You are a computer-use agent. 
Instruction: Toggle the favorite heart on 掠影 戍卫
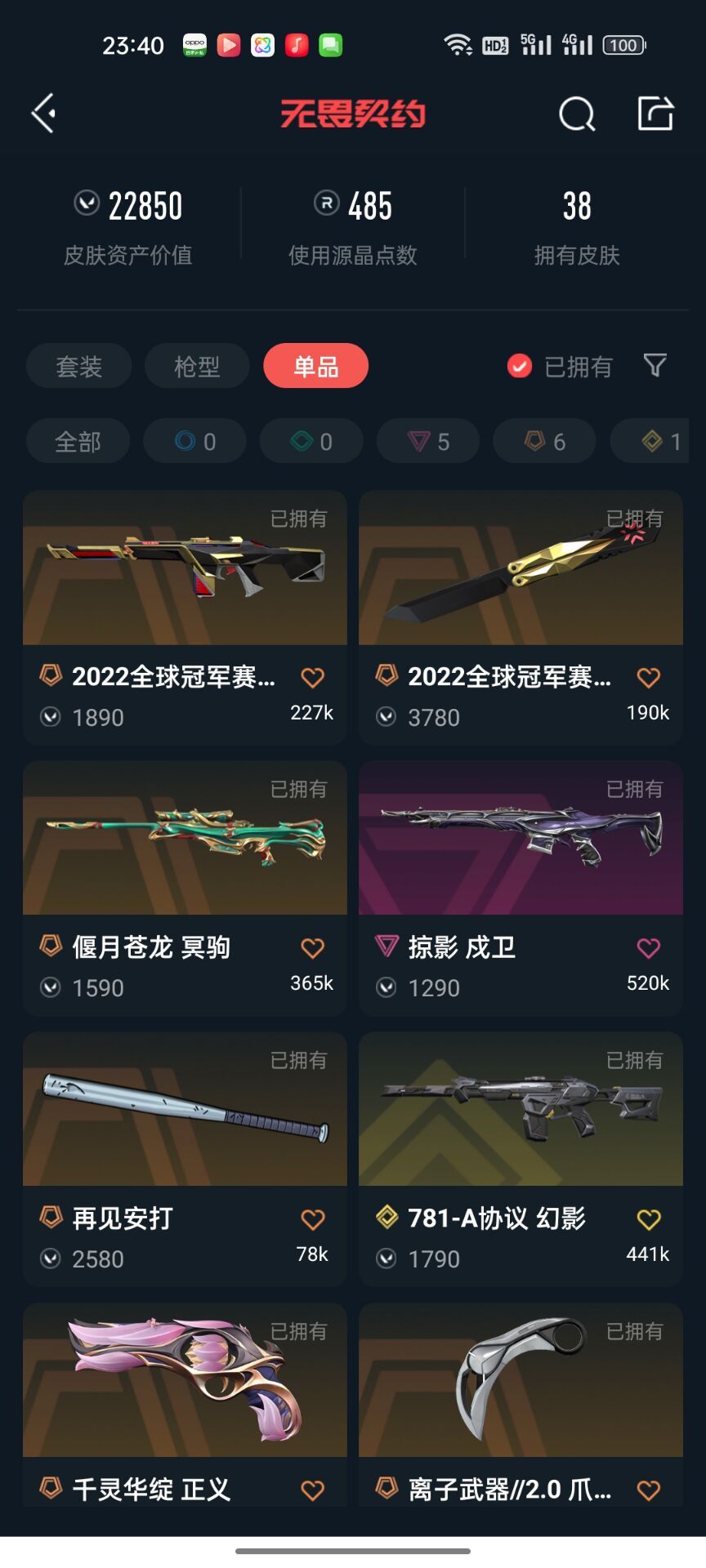(x=648, y=947)
